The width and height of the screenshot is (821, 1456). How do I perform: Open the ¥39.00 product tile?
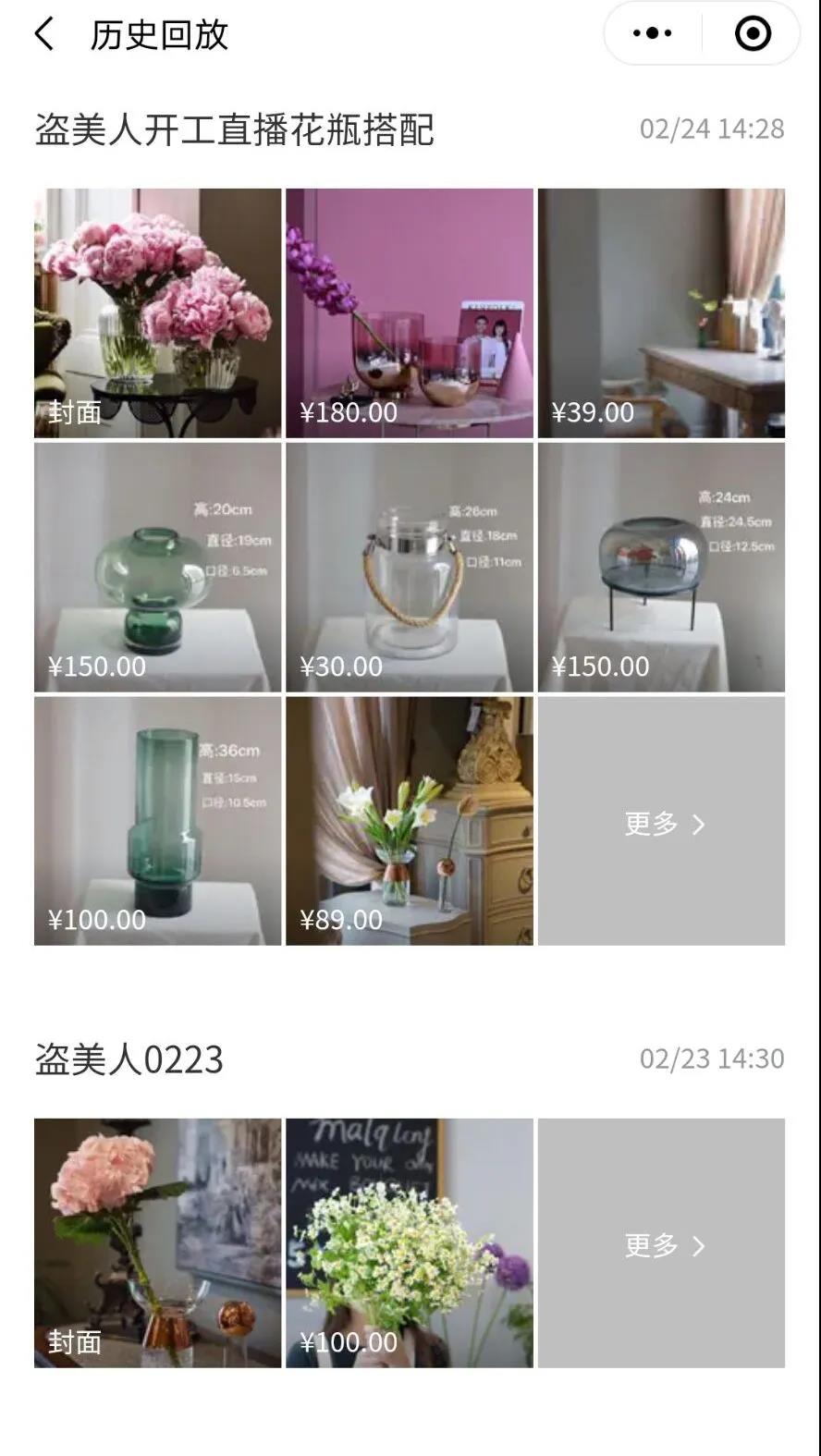coord(661,313)
